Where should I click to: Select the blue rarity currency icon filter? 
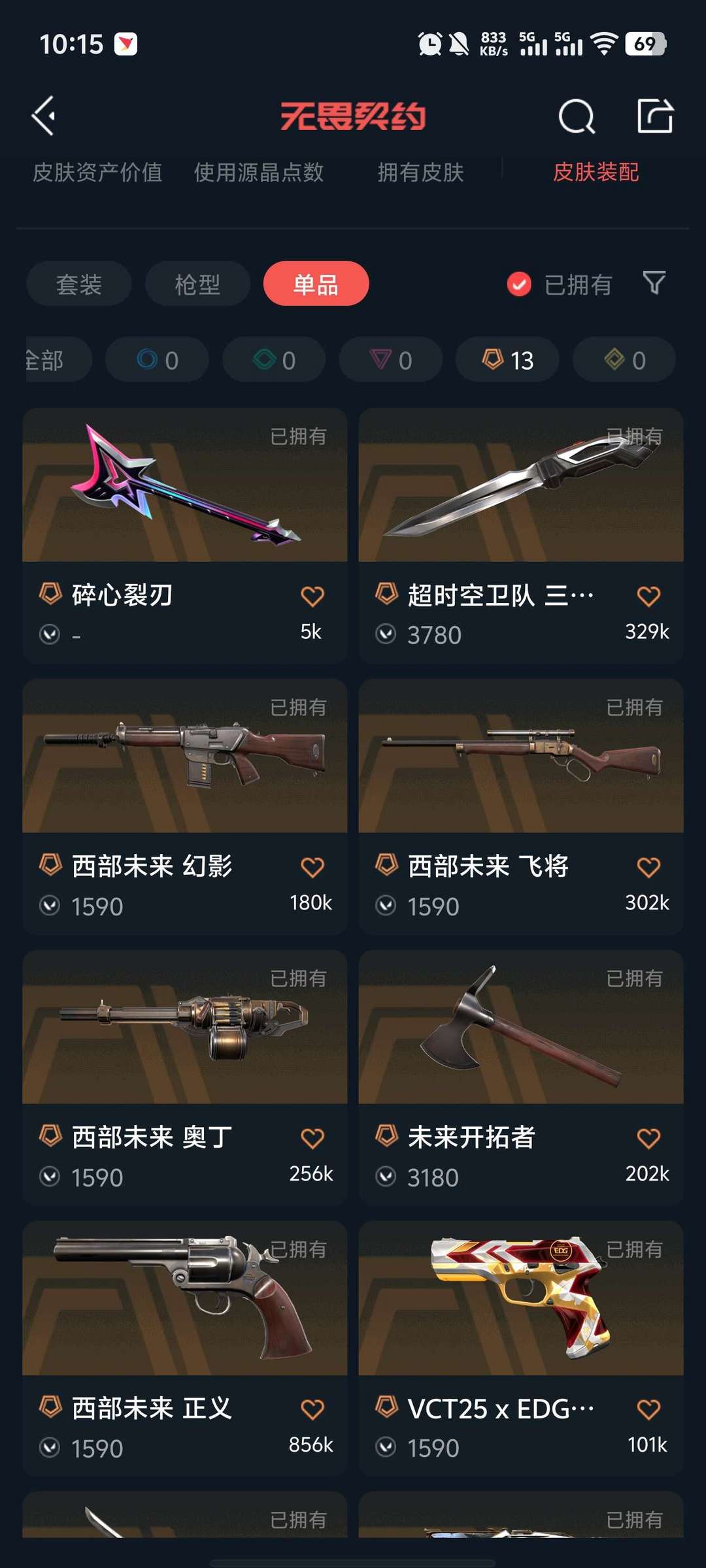[x=156, y=360]
